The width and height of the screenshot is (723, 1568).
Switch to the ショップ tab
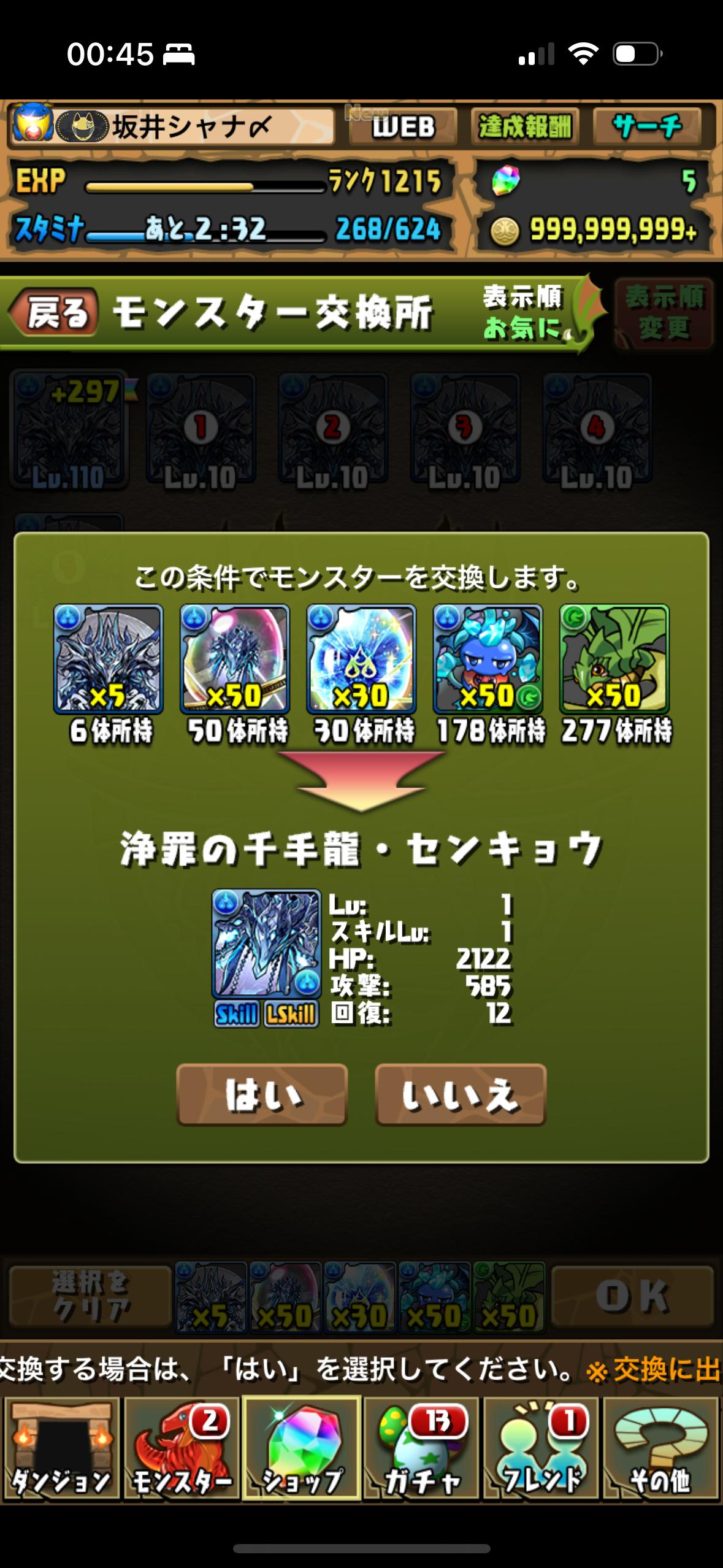click(x=302, y=1449)
